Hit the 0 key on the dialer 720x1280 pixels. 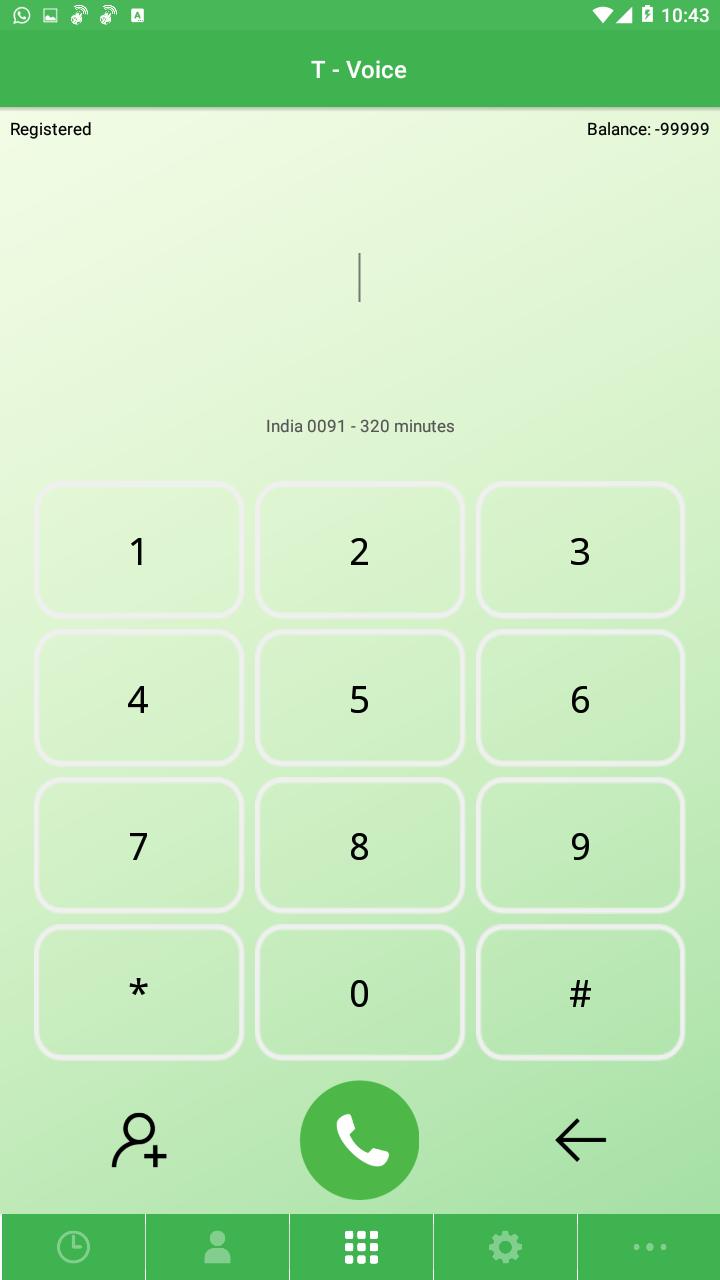pos(360,992)
